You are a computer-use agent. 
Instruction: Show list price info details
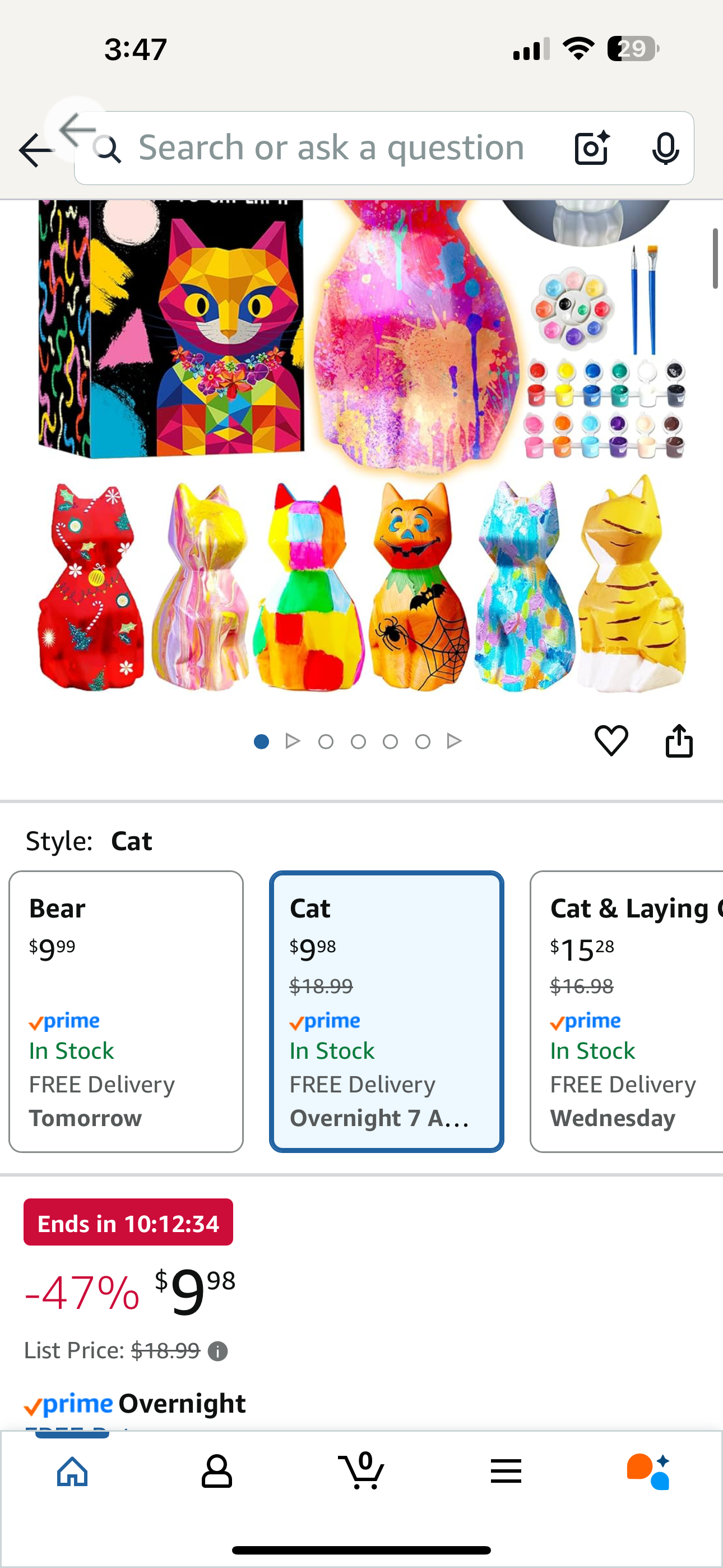218,1352
